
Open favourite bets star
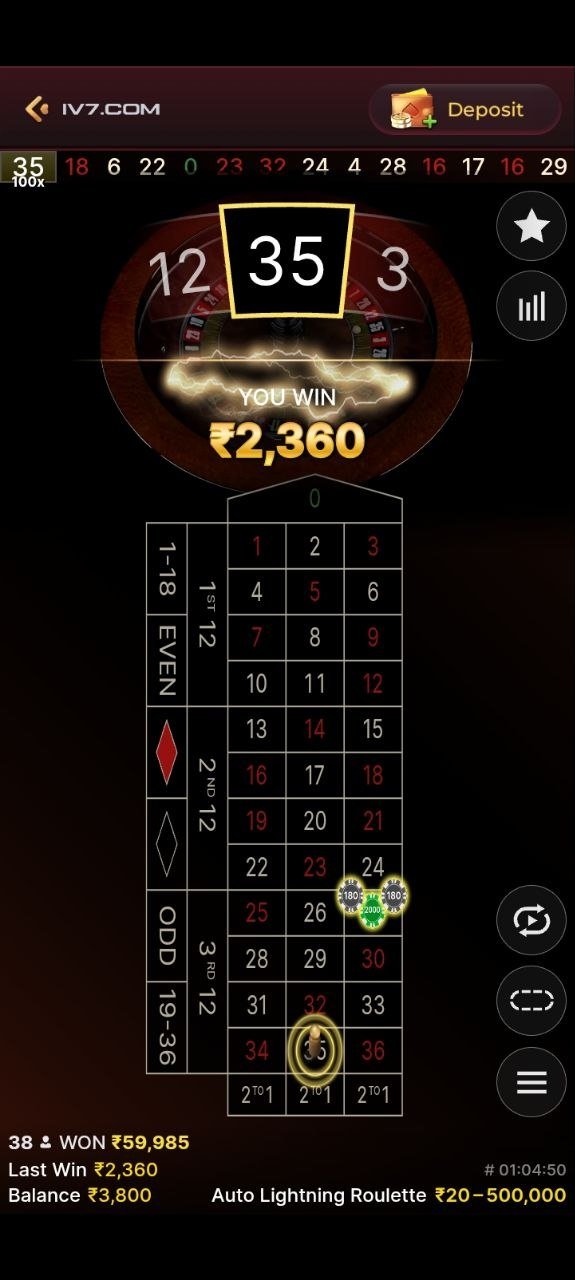[x=531, y=227]
